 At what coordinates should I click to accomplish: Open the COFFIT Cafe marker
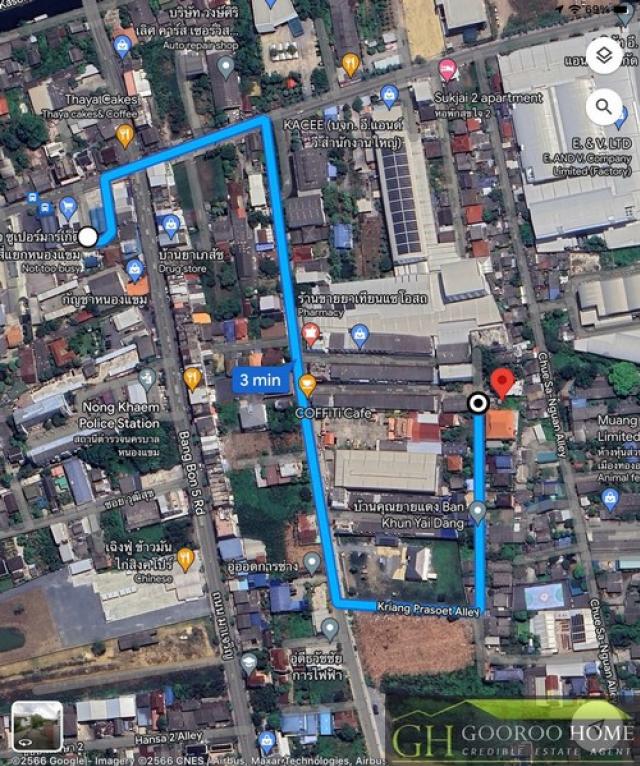(307, 384)
